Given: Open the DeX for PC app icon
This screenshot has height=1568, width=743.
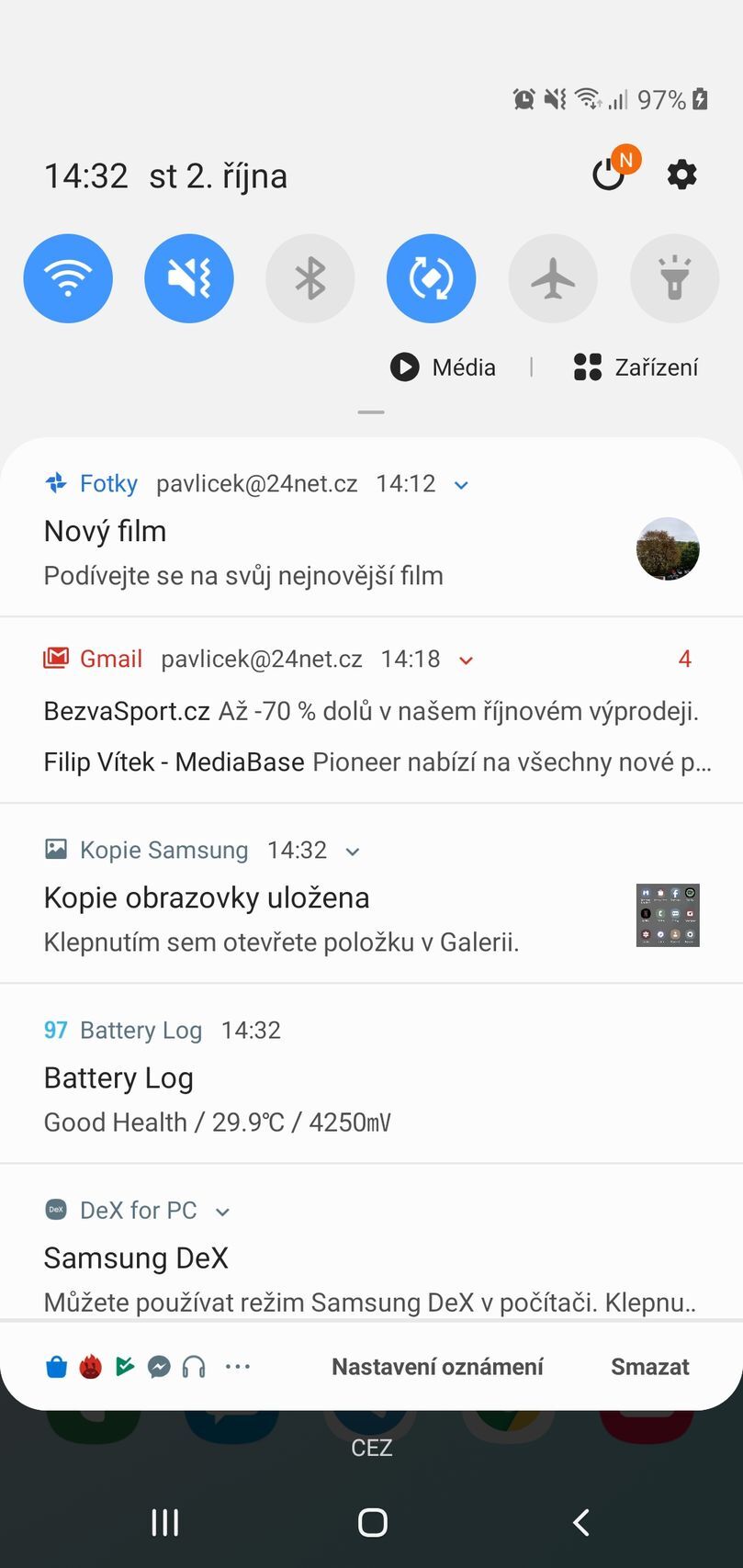Looking at the screenshot, I should [x=56, y=1210].
